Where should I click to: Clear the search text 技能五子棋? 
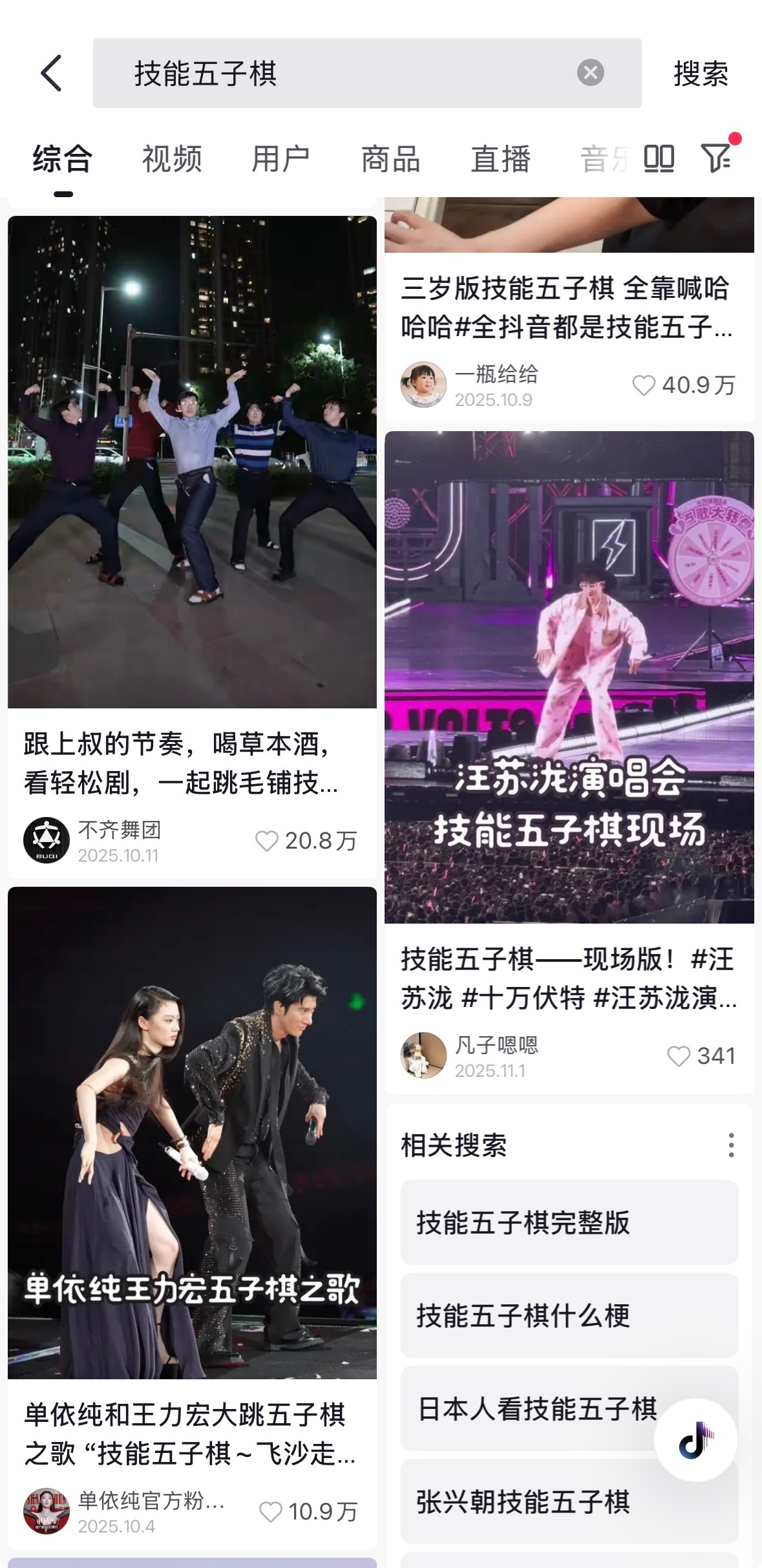590,72
